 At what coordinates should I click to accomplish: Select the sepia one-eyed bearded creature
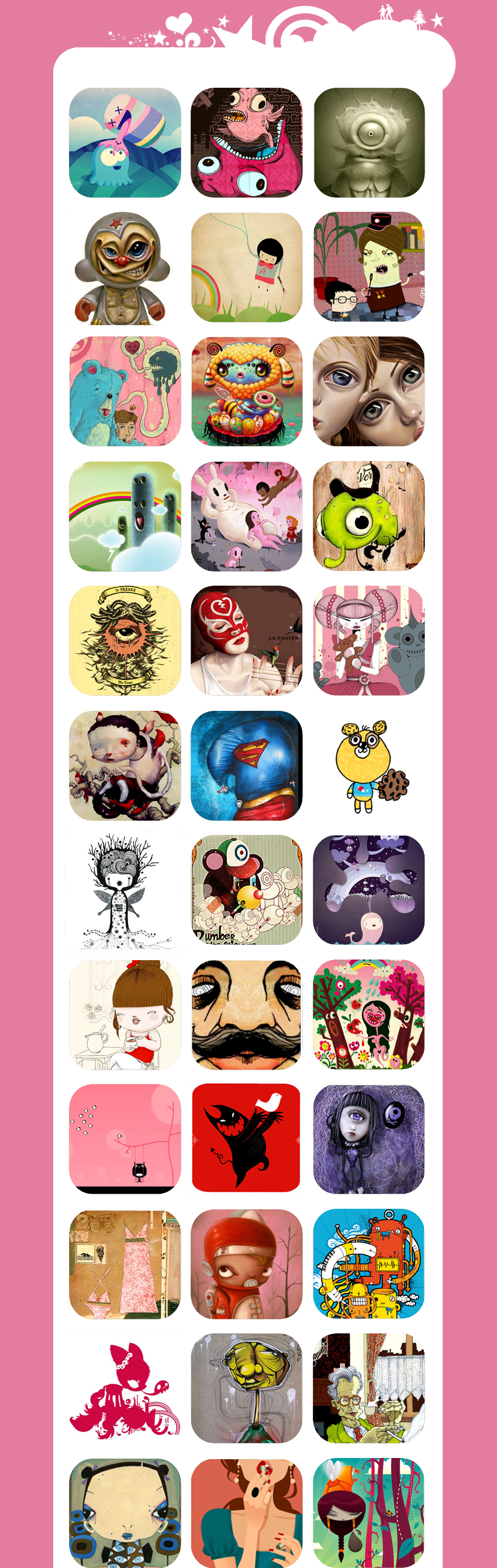[368, 142]
